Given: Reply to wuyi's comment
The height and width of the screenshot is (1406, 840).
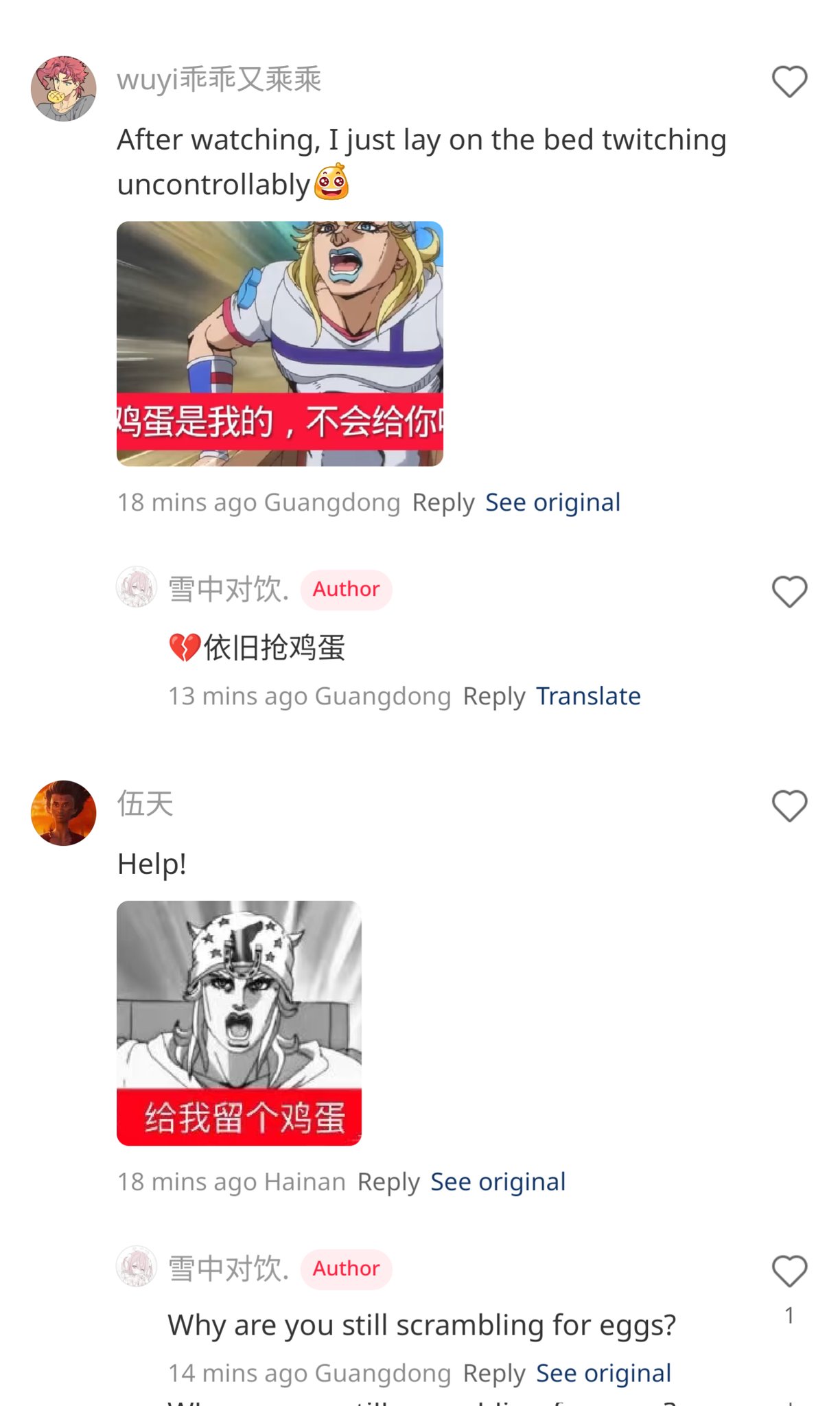Looking at the screenshot, I should coord(443,503).
